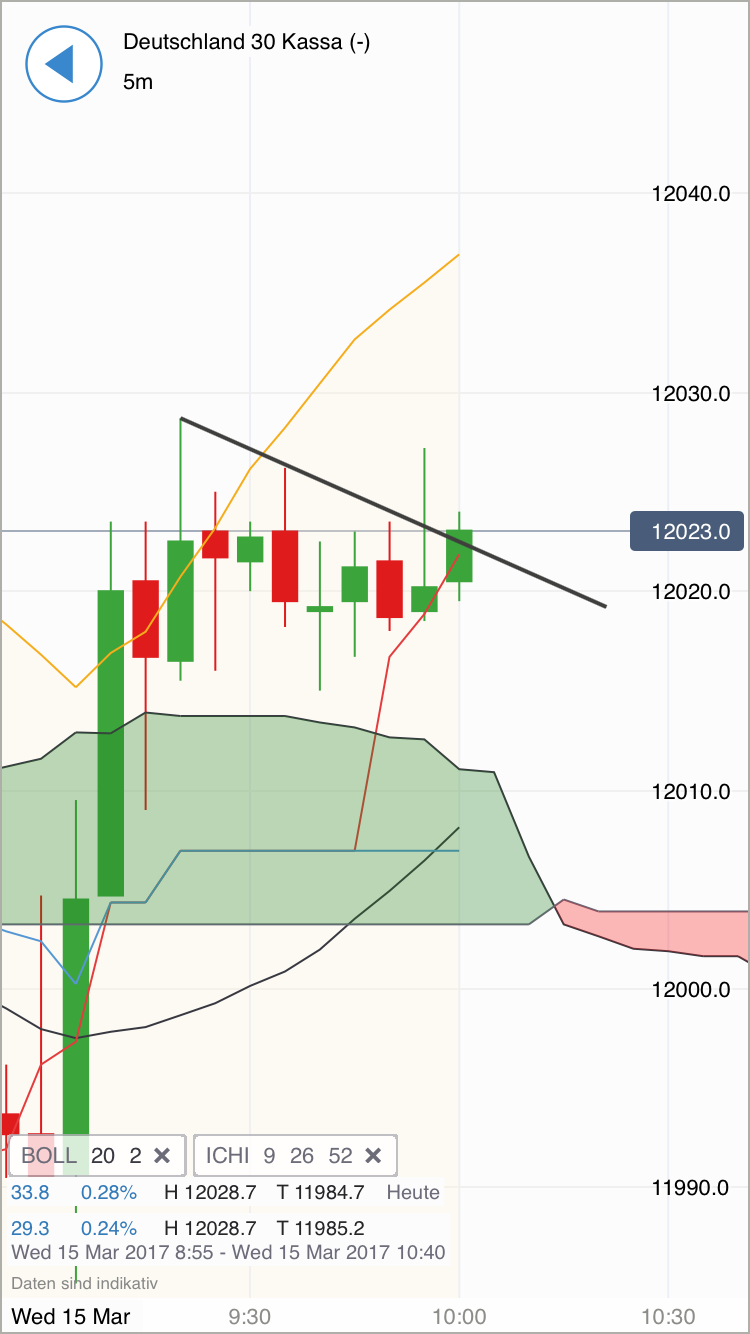Viewport: 750px width, 1334px height.
Task: Click the 0.24% percentage link
Action: point(107,1227)
